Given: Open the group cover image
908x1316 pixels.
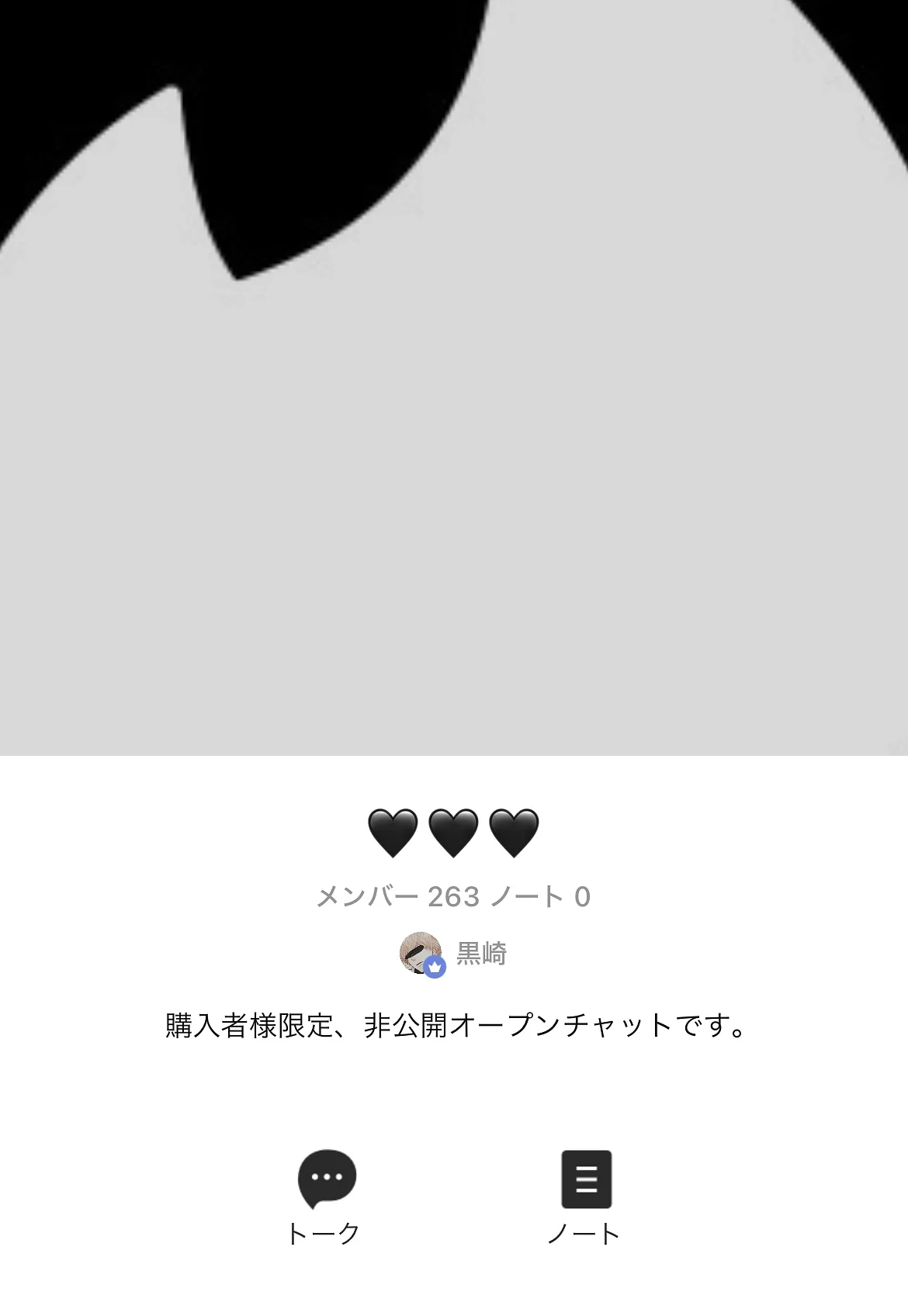Looking at the screenshot, I should (x=454, y=378).
